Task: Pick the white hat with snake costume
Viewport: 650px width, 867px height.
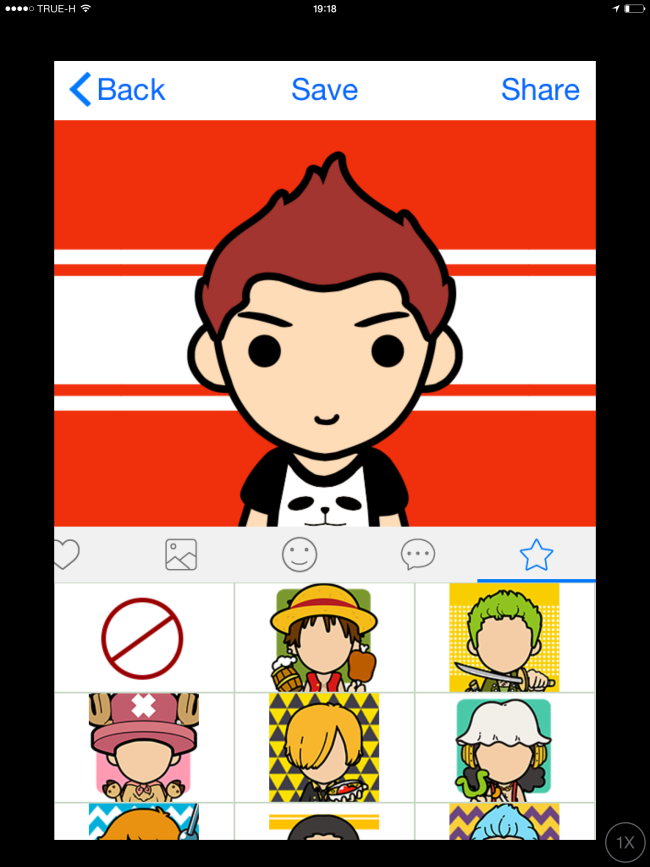Action: click(x=504, y=747)
